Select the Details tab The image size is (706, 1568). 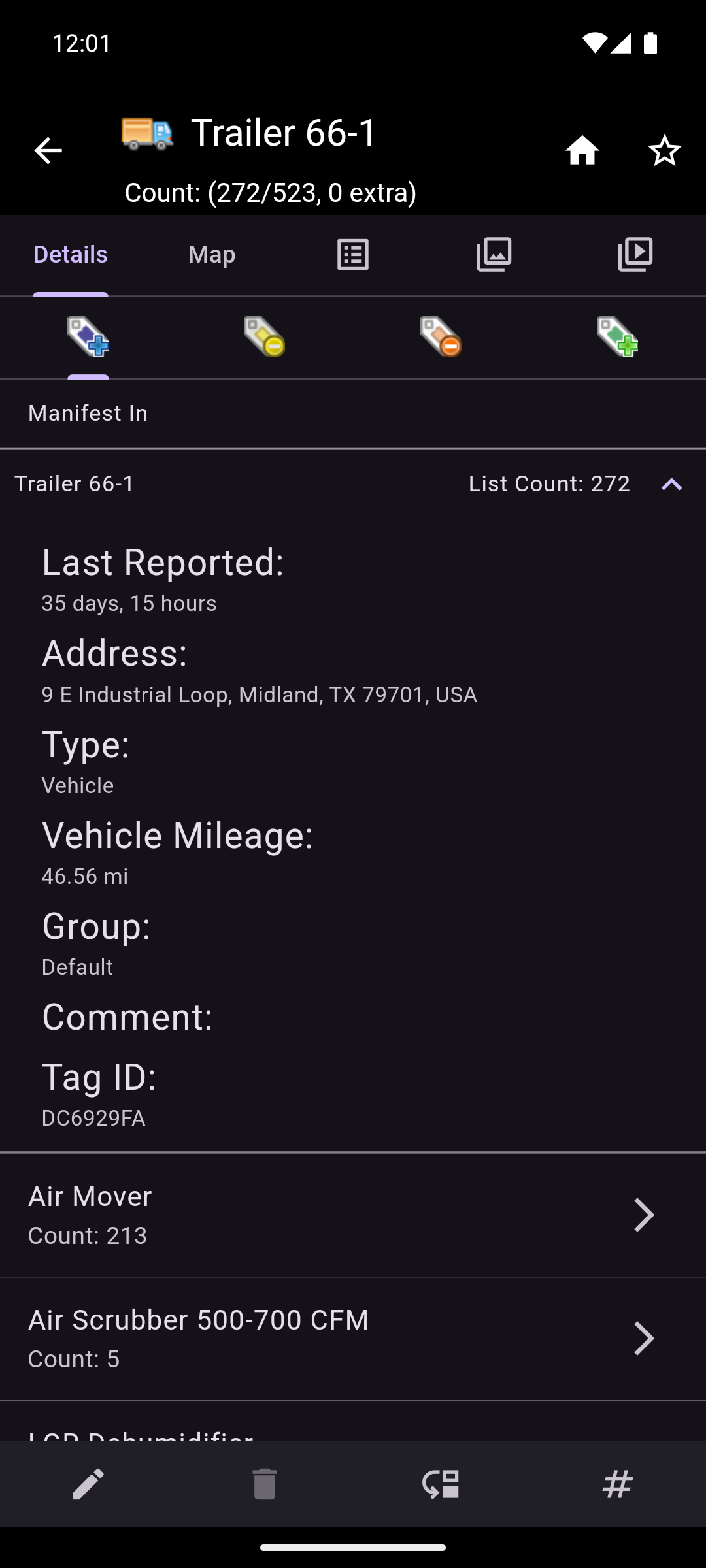pos(71,254)
